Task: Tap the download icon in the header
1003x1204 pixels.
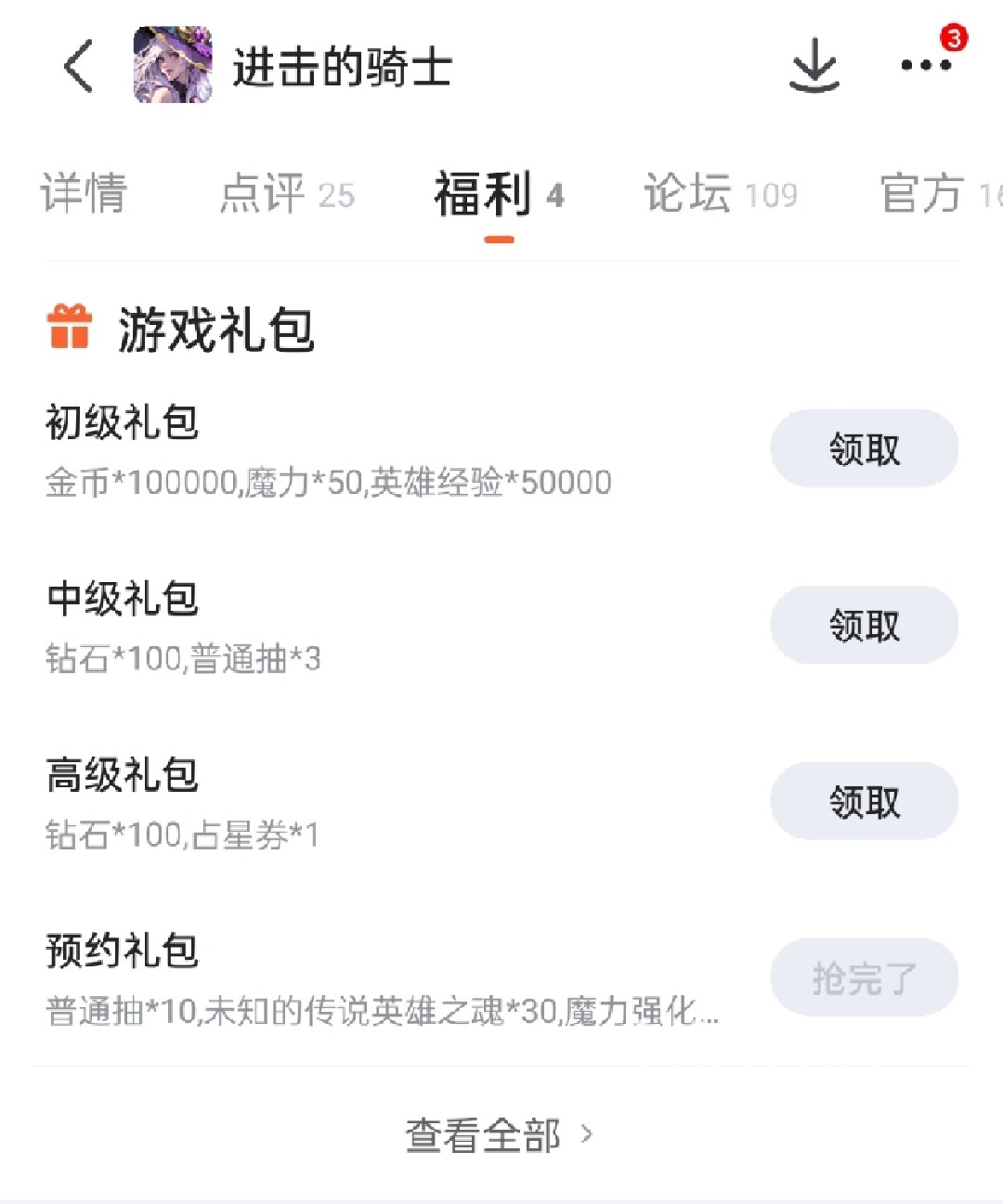Action: (x=814, y=66)
